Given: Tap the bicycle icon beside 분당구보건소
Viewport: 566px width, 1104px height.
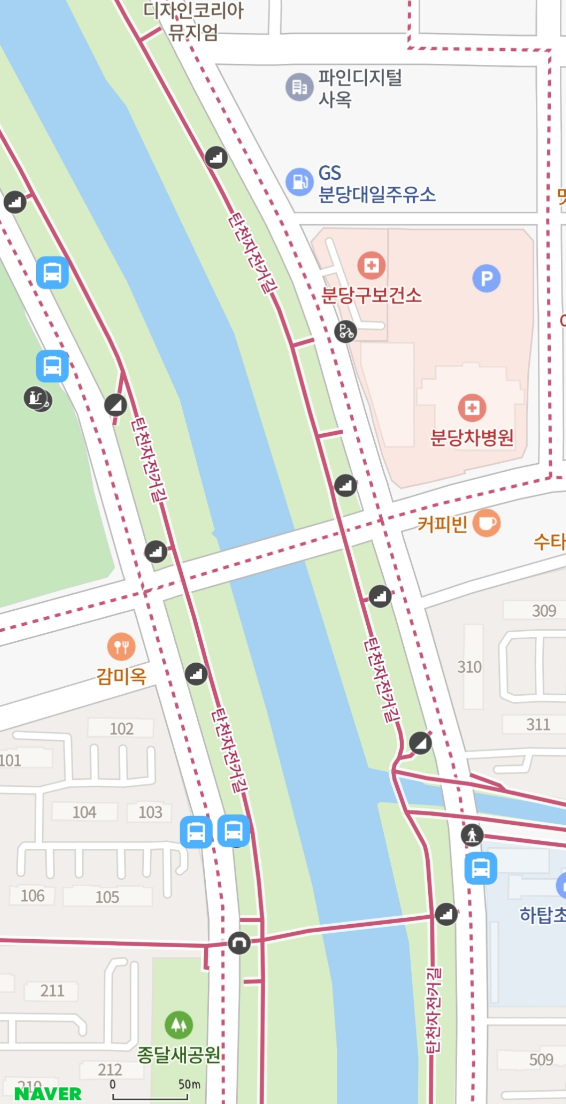Looking at the screenshot, I should [x=345, y=331].
